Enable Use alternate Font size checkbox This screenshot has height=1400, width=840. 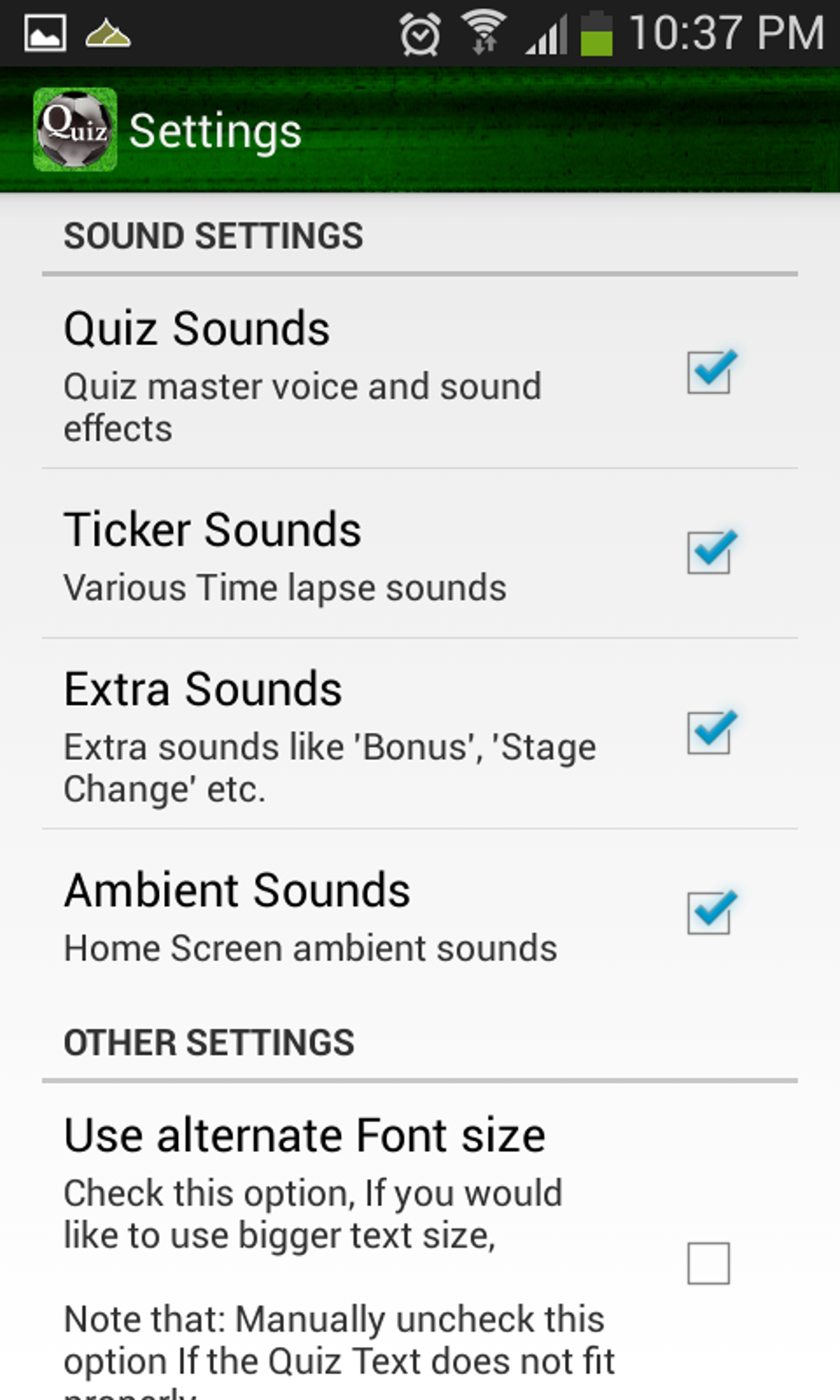[x=709, y=1263]
